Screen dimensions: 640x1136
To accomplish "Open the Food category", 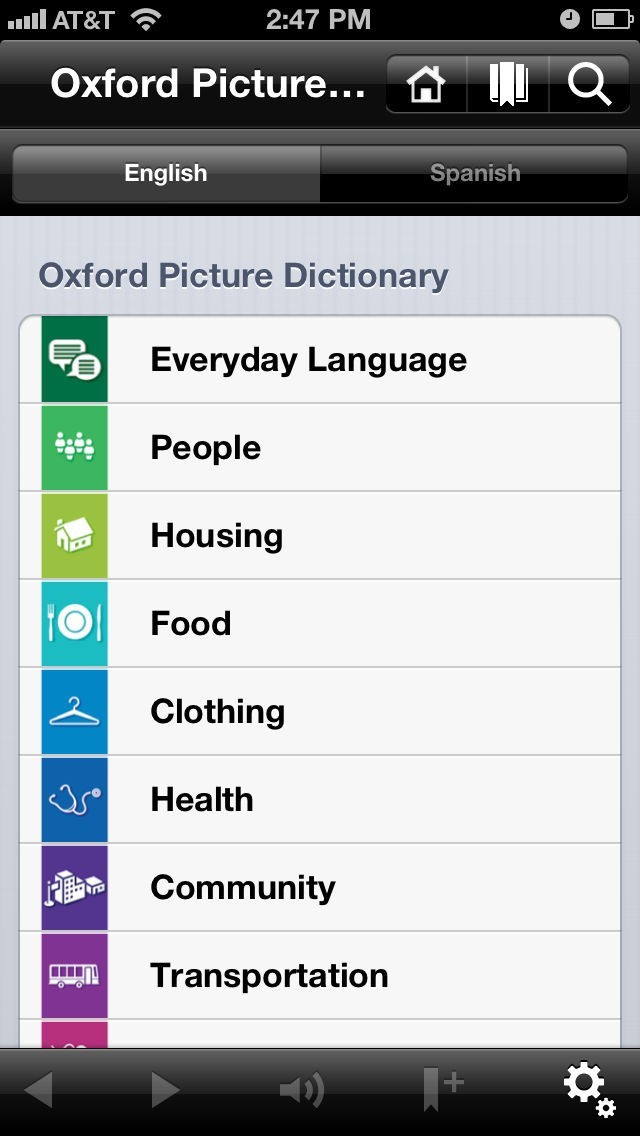I will 320,624.
